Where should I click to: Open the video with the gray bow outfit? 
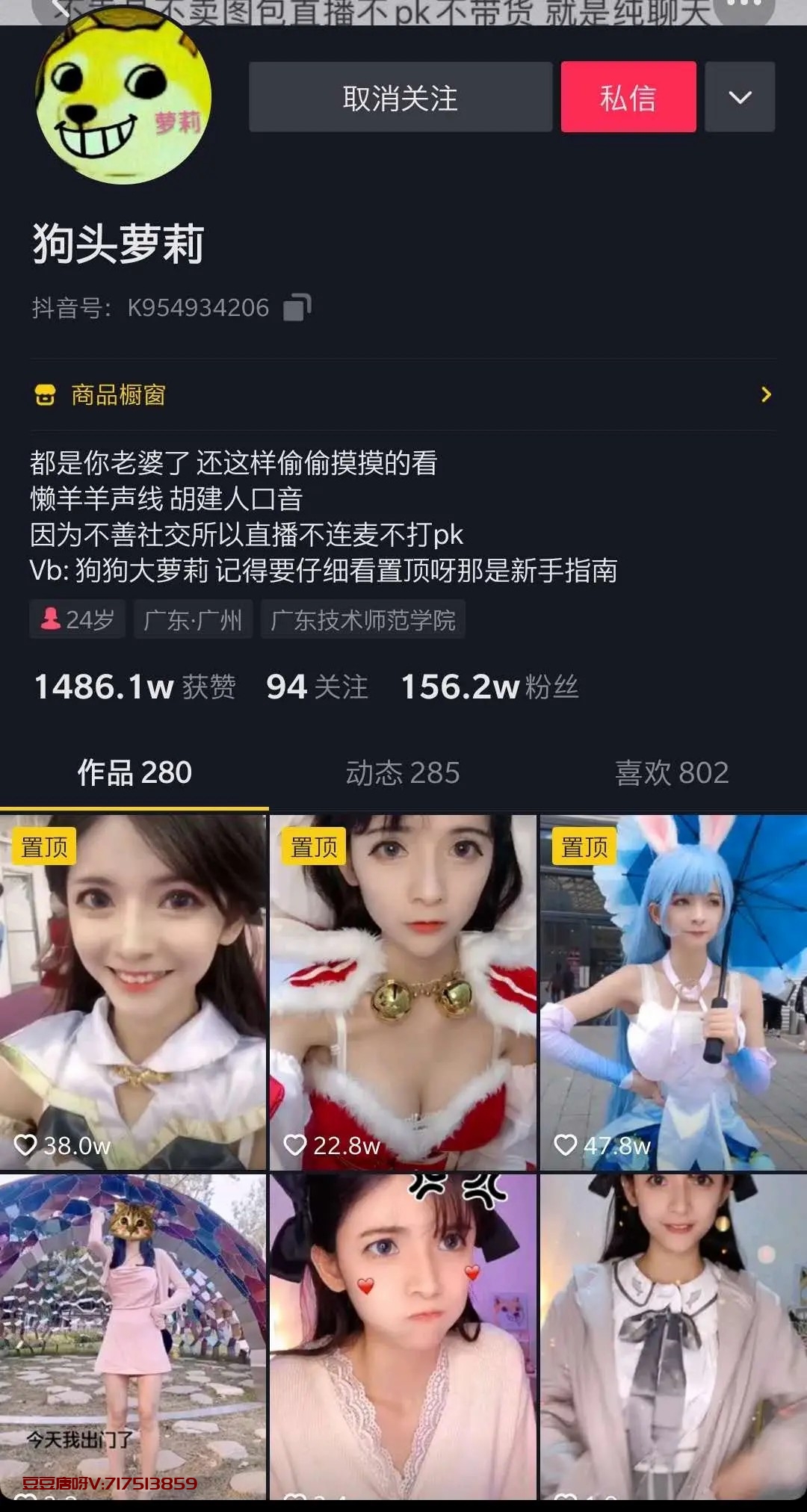[673, 1337]
